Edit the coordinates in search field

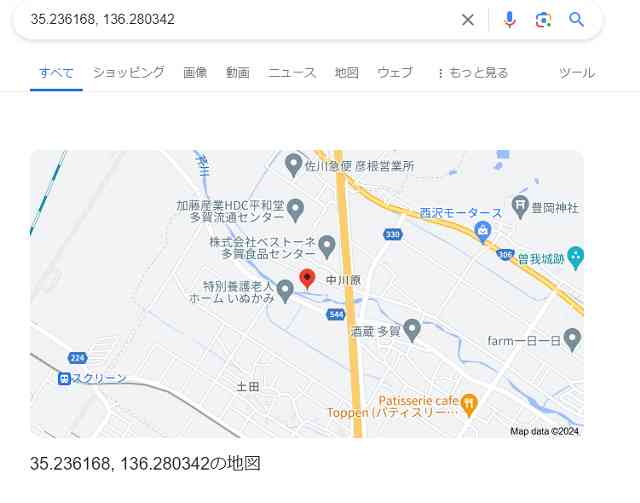(230, 20)
